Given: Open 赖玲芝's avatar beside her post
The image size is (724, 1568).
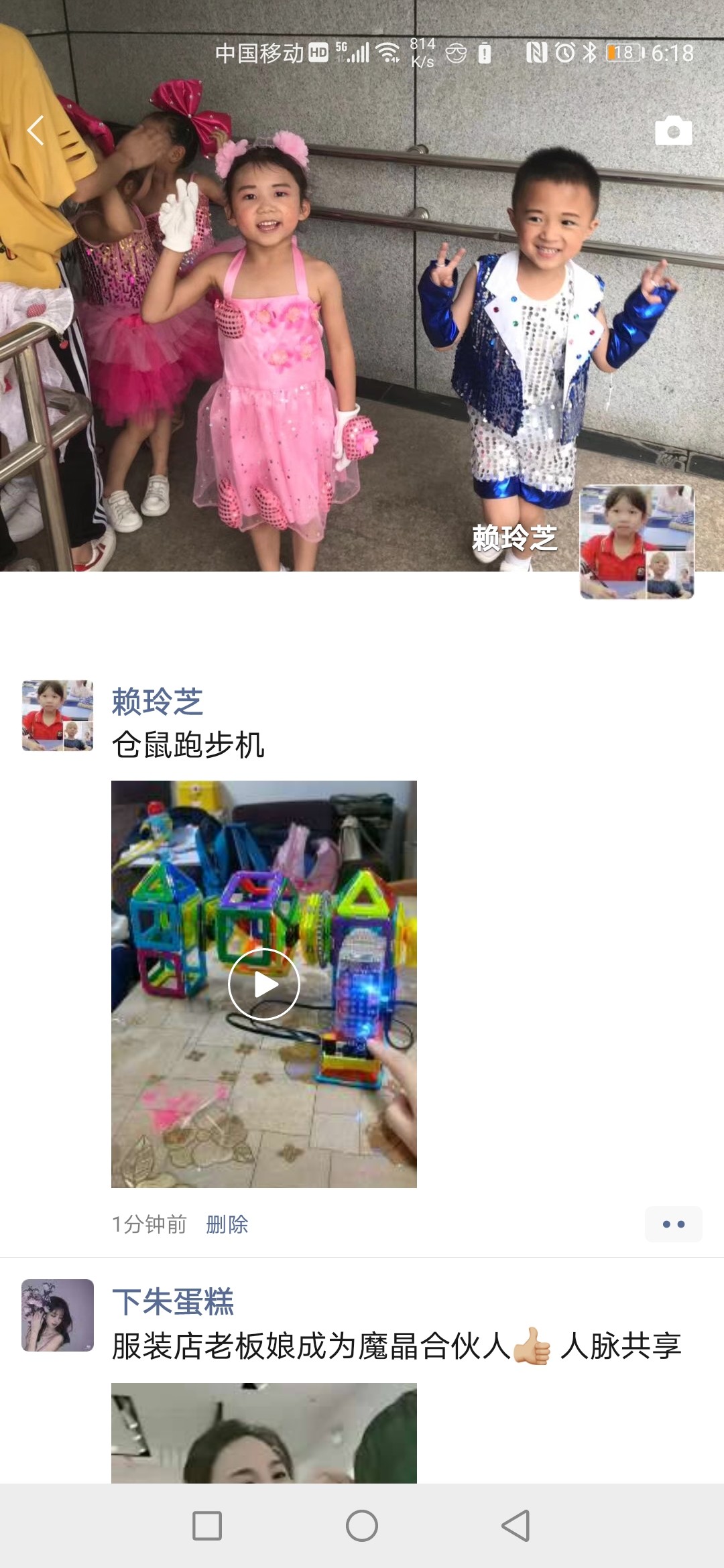Looking at the screenshot, I should 58,716.
